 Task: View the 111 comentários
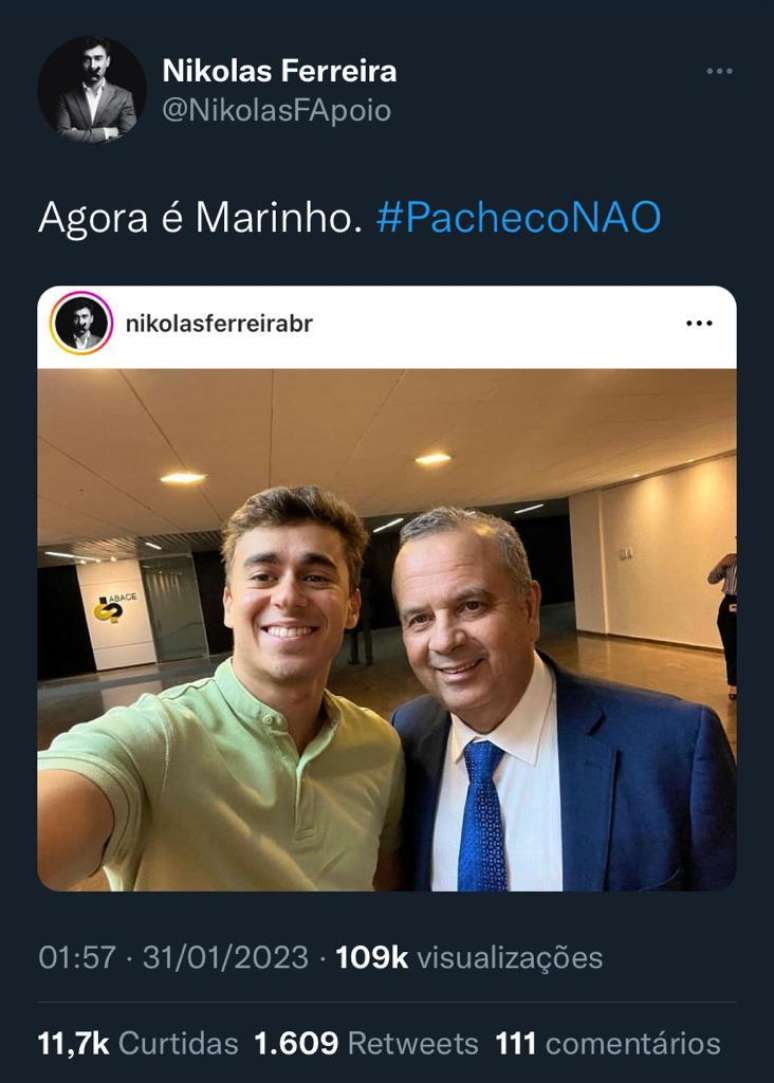[x=608, y=1044]
